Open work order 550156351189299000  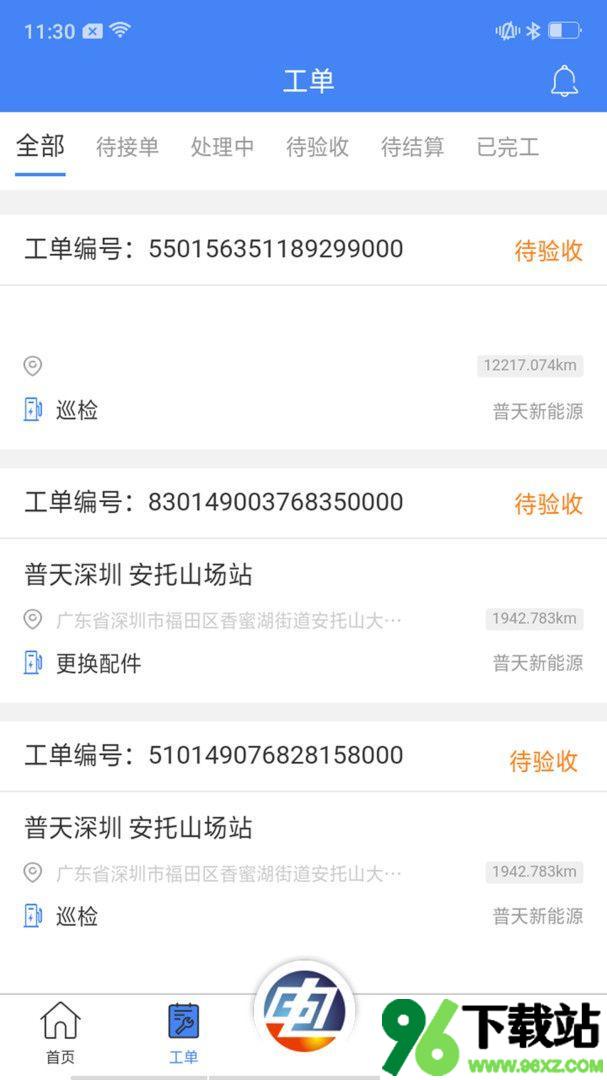(303, 332)
